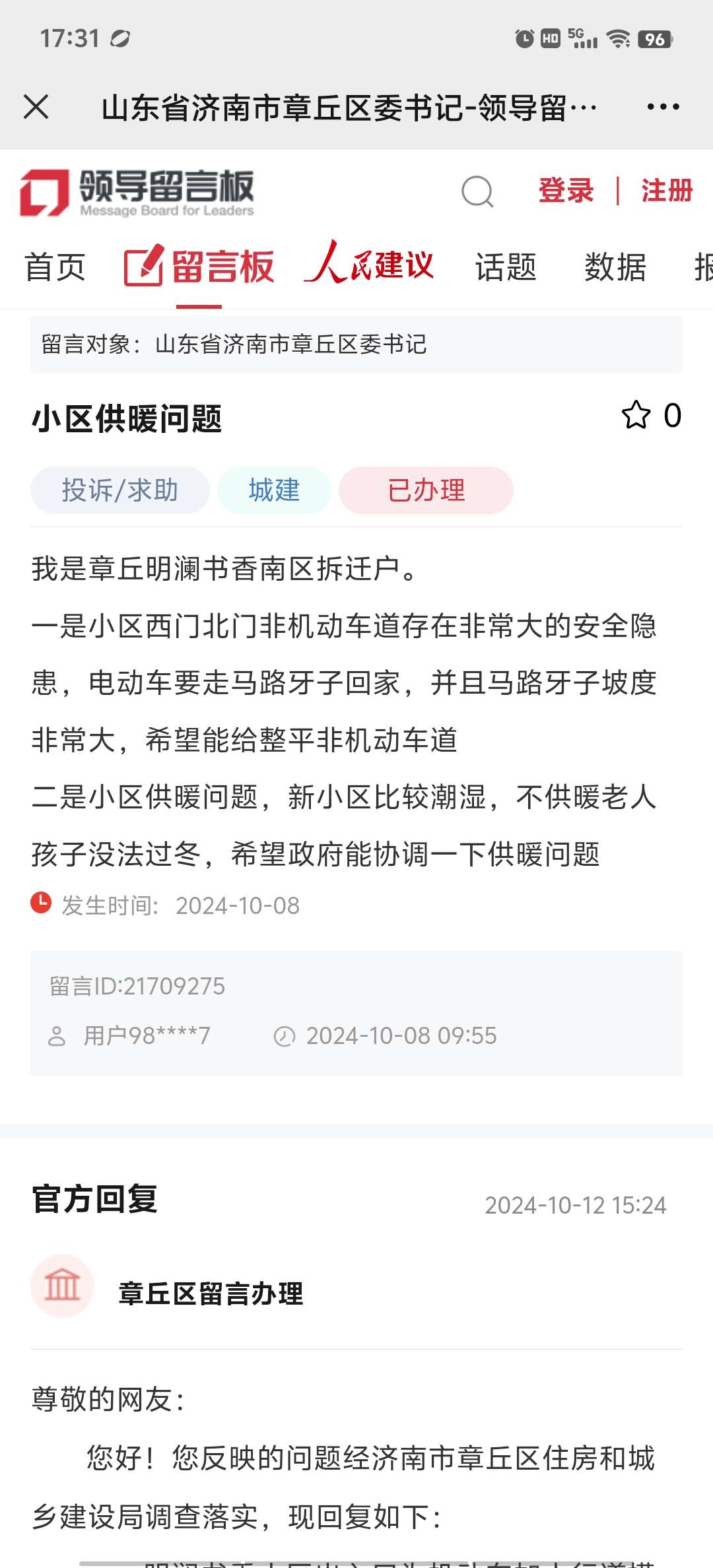Tap the 投诉/求助 tag chip
The width and height of the screenshot is (713, 1568).
pos(120,490)
